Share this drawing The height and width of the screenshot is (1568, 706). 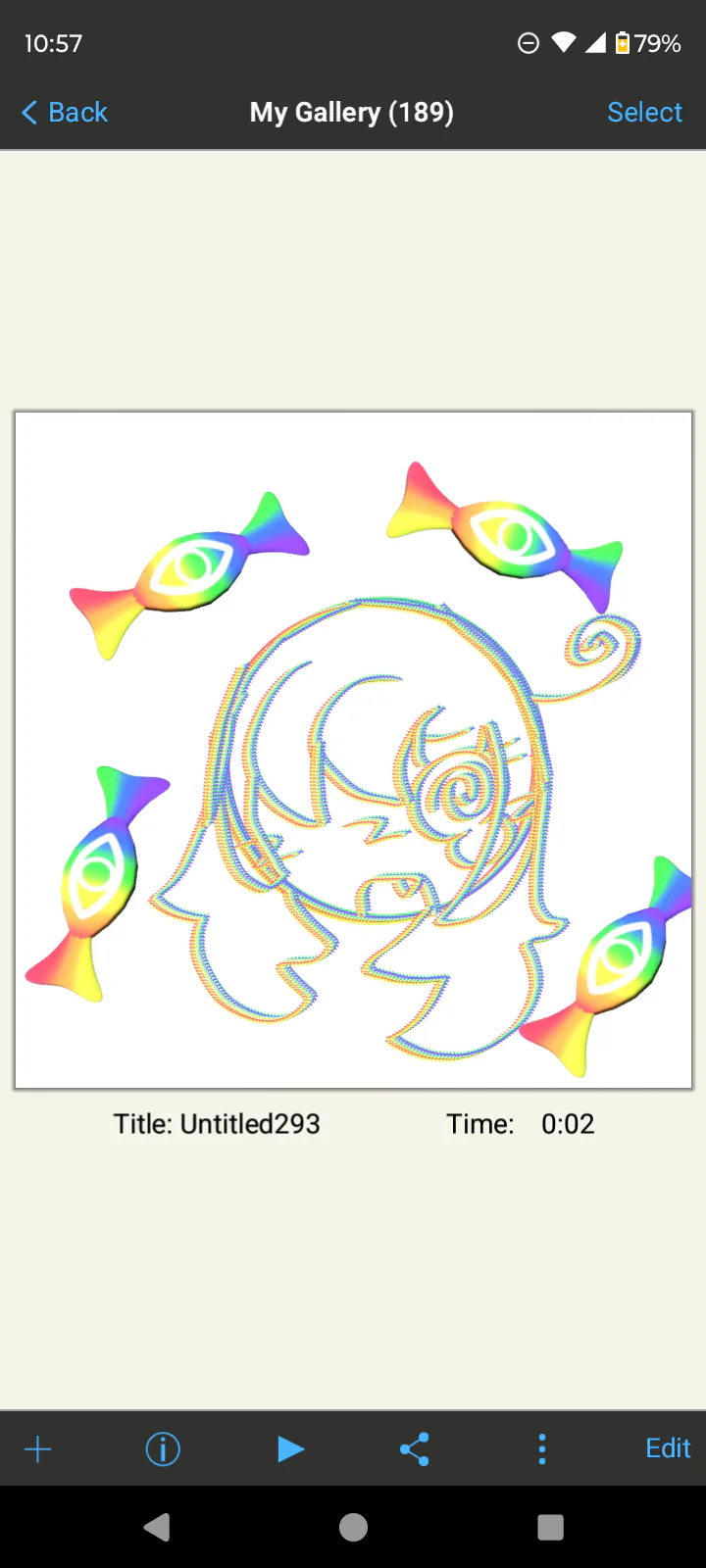coord(415,1448)
